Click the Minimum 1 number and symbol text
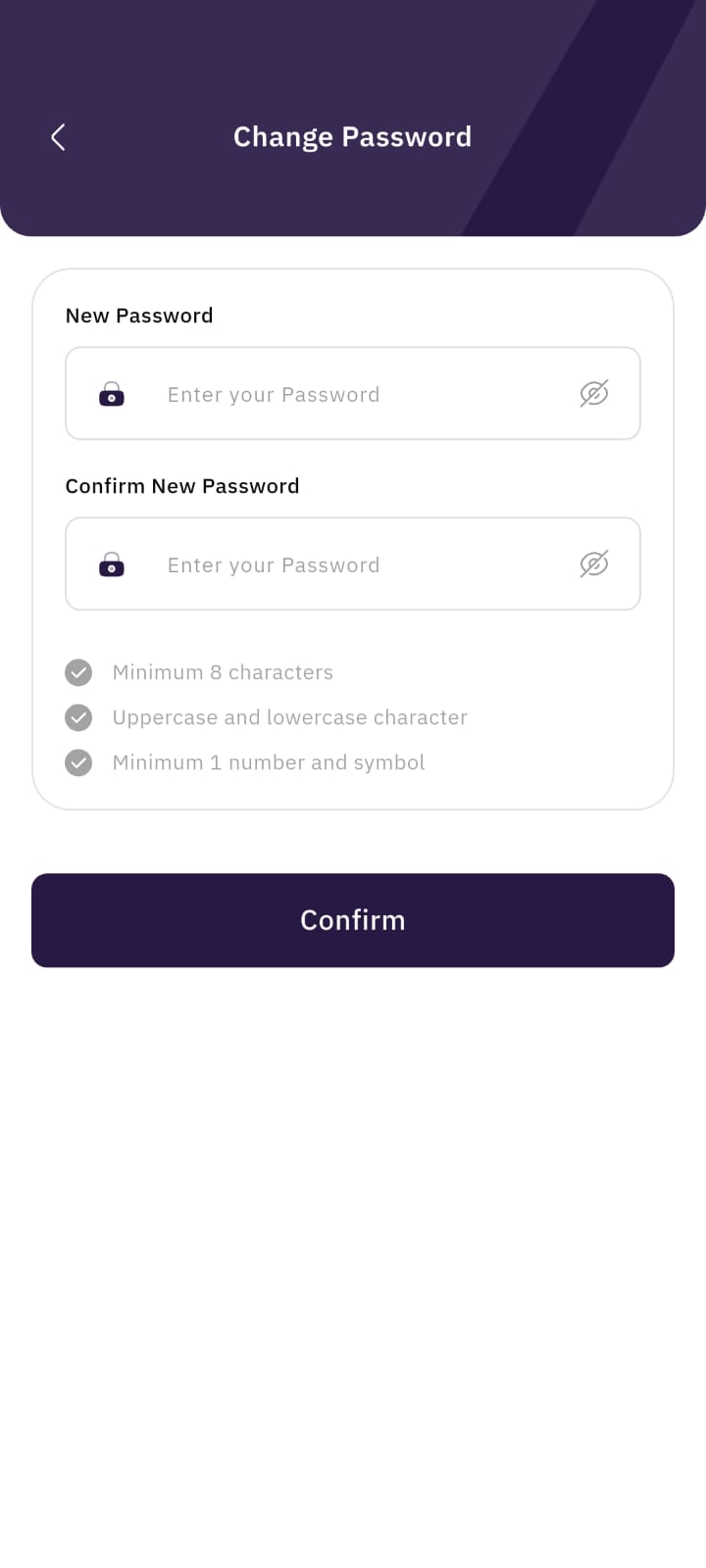The image size is (706, 1568). click(269, 762)
